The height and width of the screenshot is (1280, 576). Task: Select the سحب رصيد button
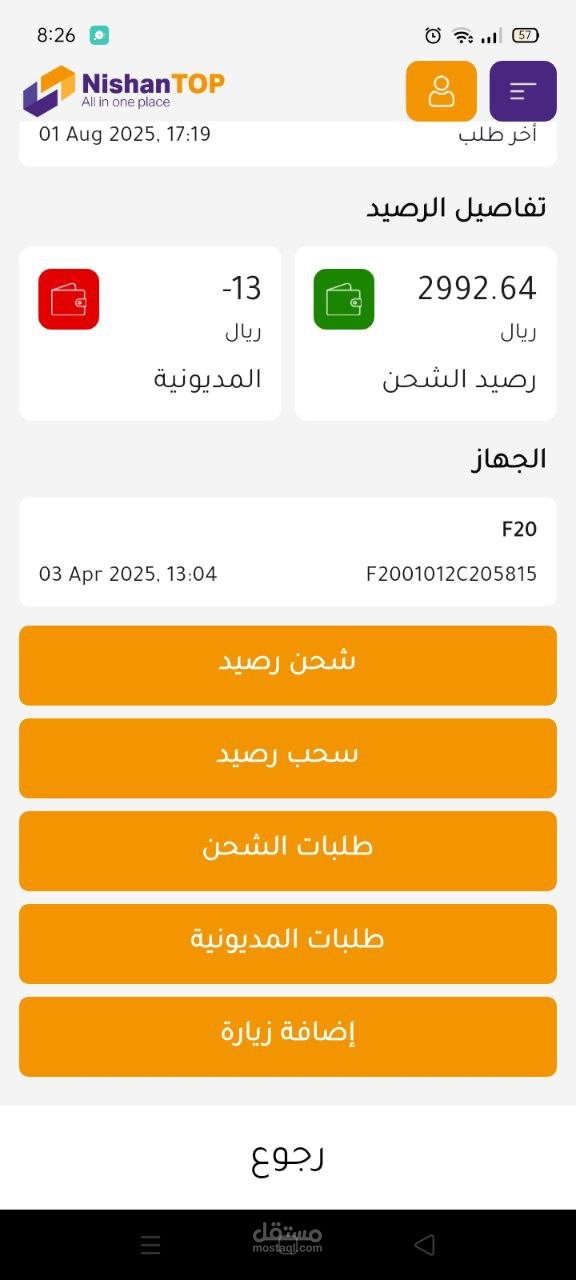[288, 758]
